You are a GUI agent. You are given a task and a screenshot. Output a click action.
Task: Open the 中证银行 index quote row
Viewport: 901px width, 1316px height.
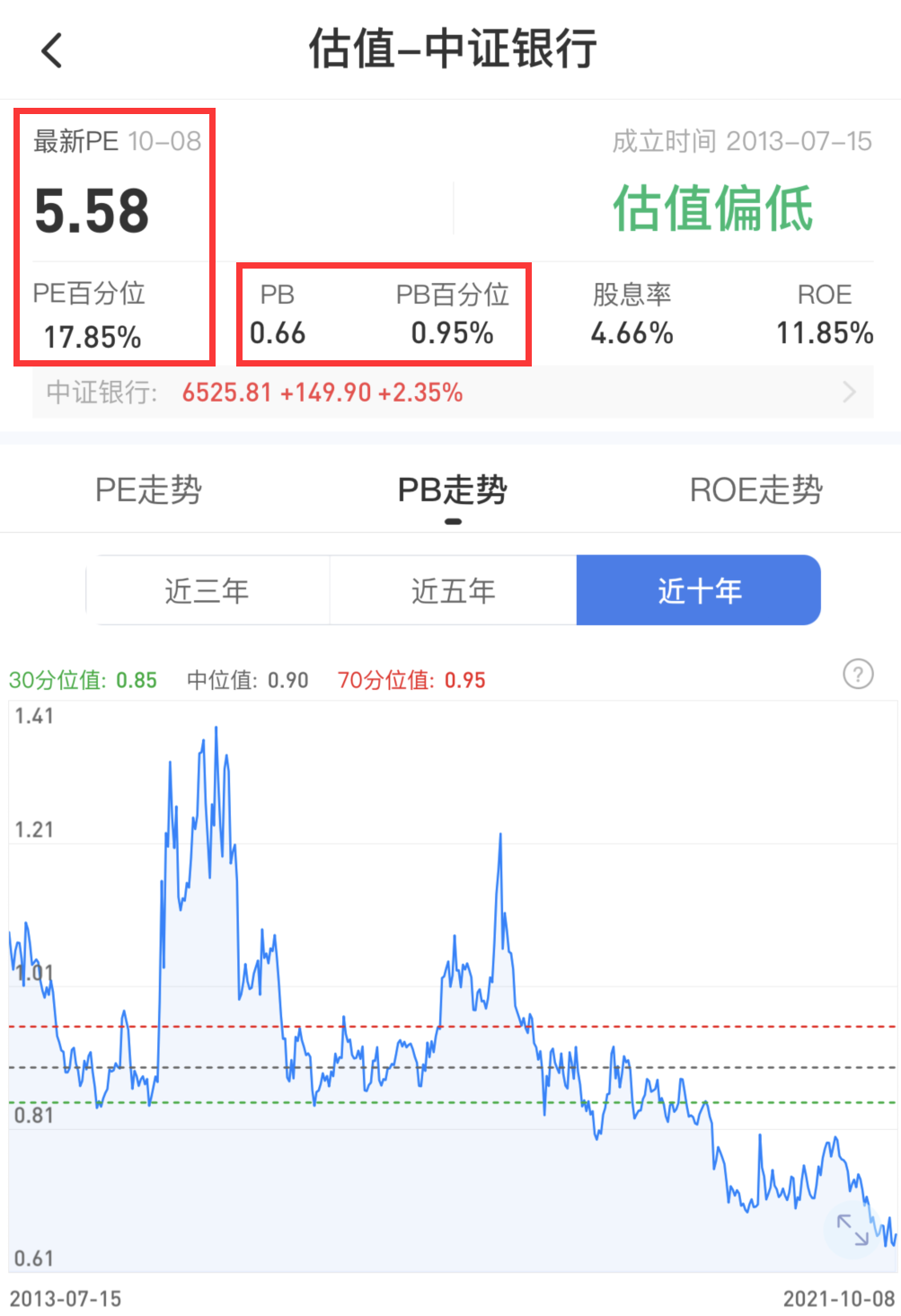point(452,393)
